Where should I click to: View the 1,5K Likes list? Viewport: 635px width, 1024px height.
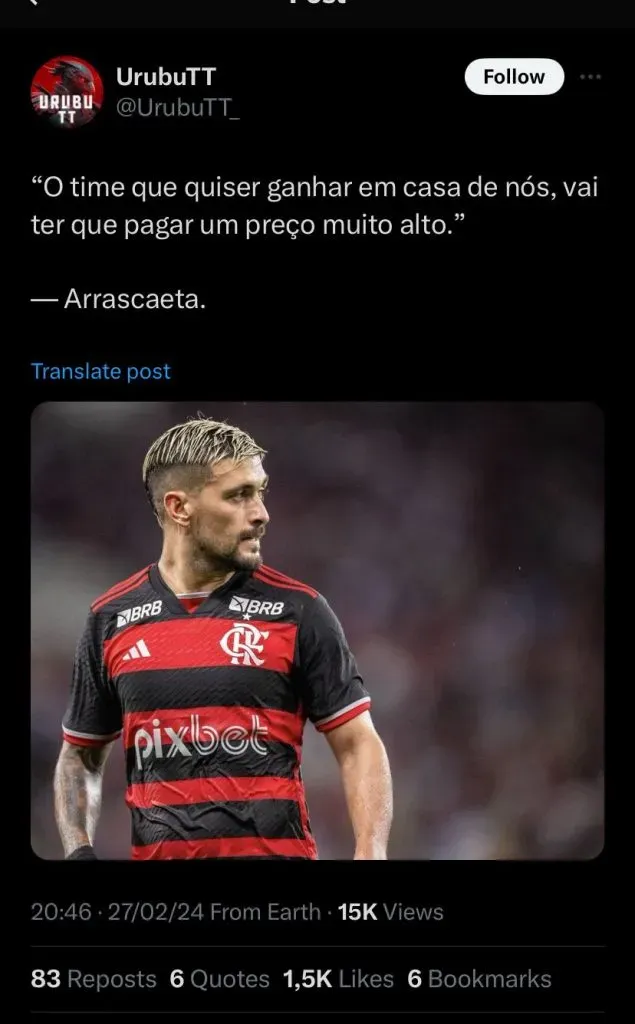pos(338,979)
